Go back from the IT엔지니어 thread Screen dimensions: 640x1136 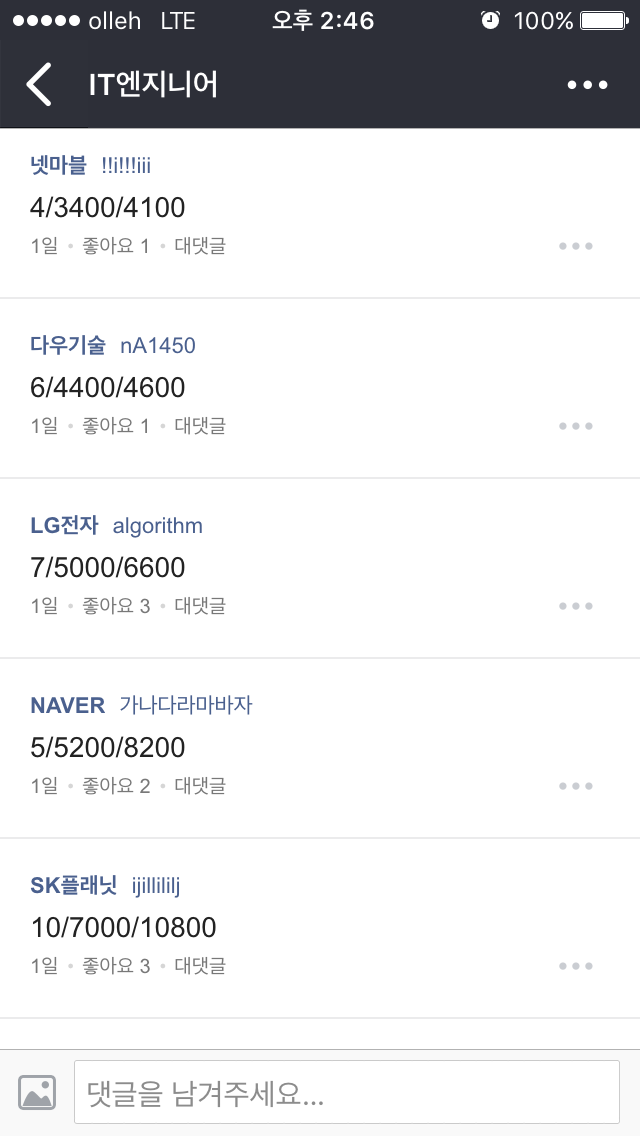click(39, 85)
